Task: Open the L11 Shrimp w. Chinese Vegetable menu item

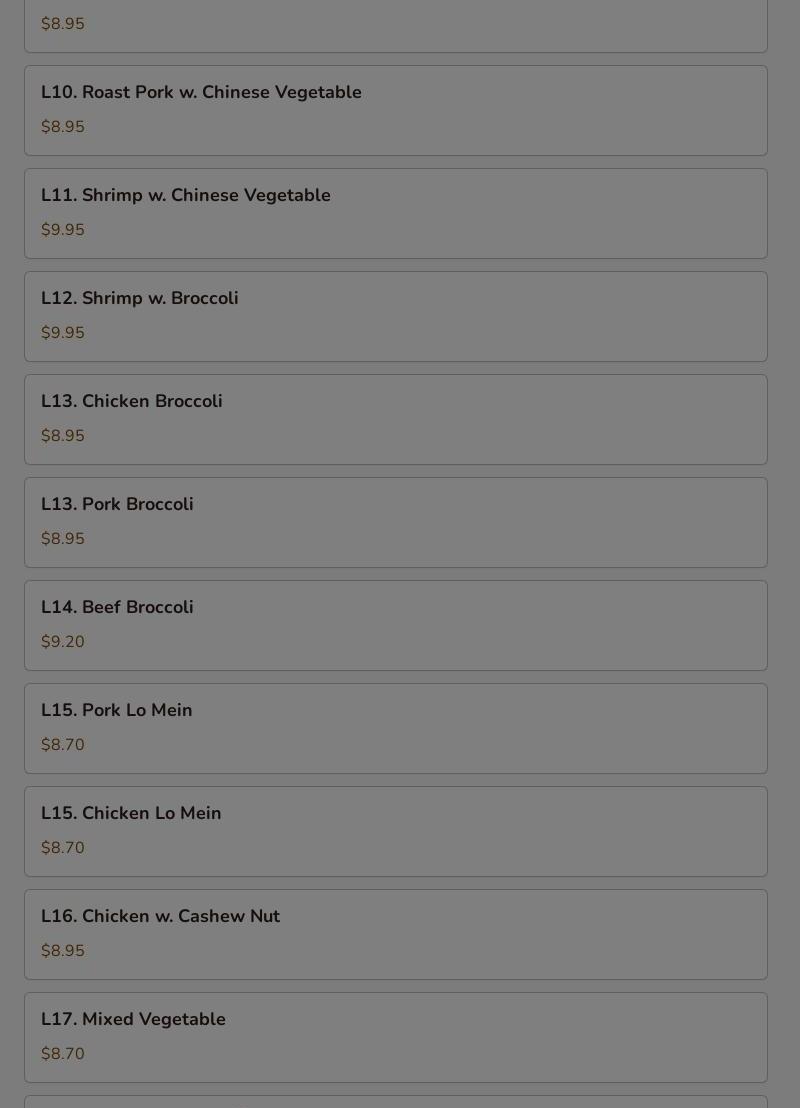Action: coord(395,213)
